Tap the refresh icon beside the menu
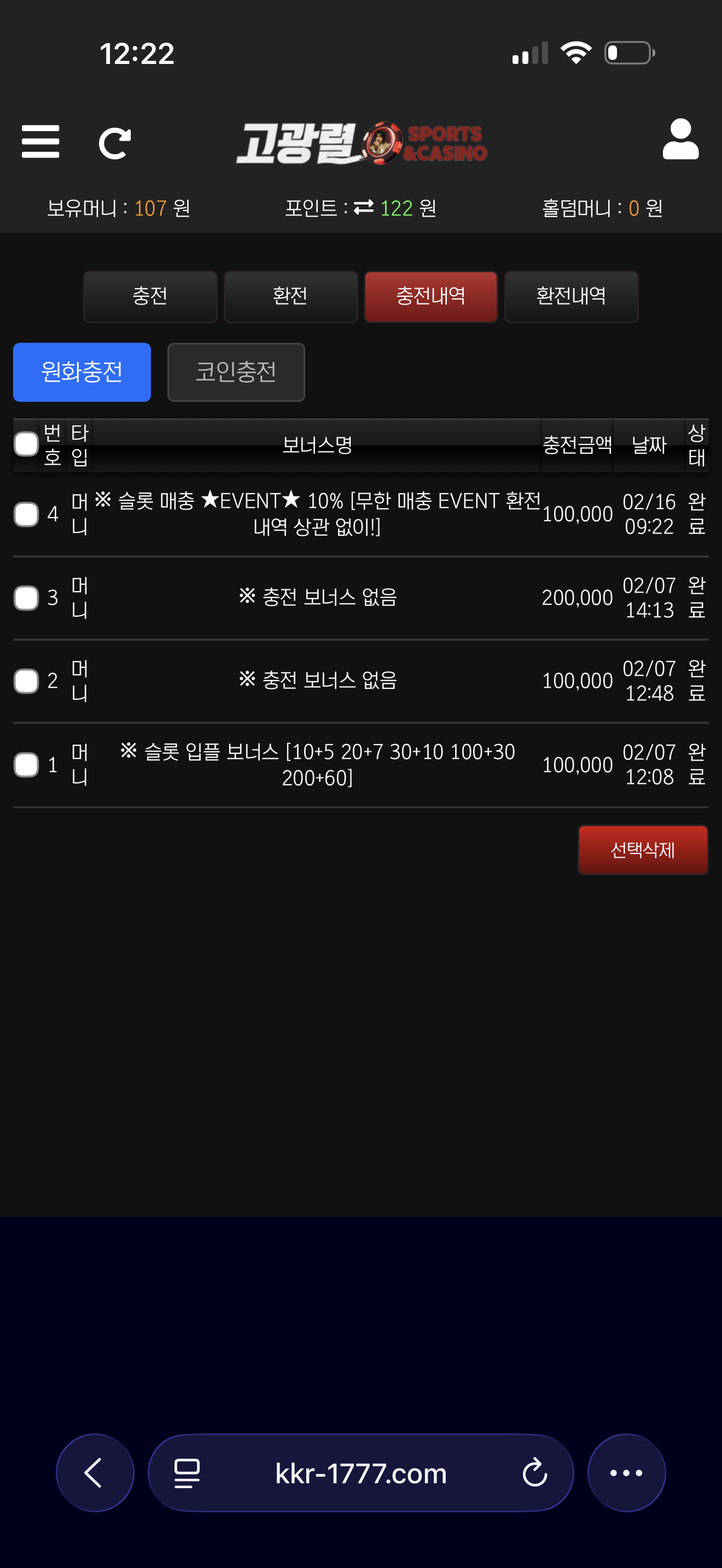Screen dimensions: 722x1568 [114, 144]
